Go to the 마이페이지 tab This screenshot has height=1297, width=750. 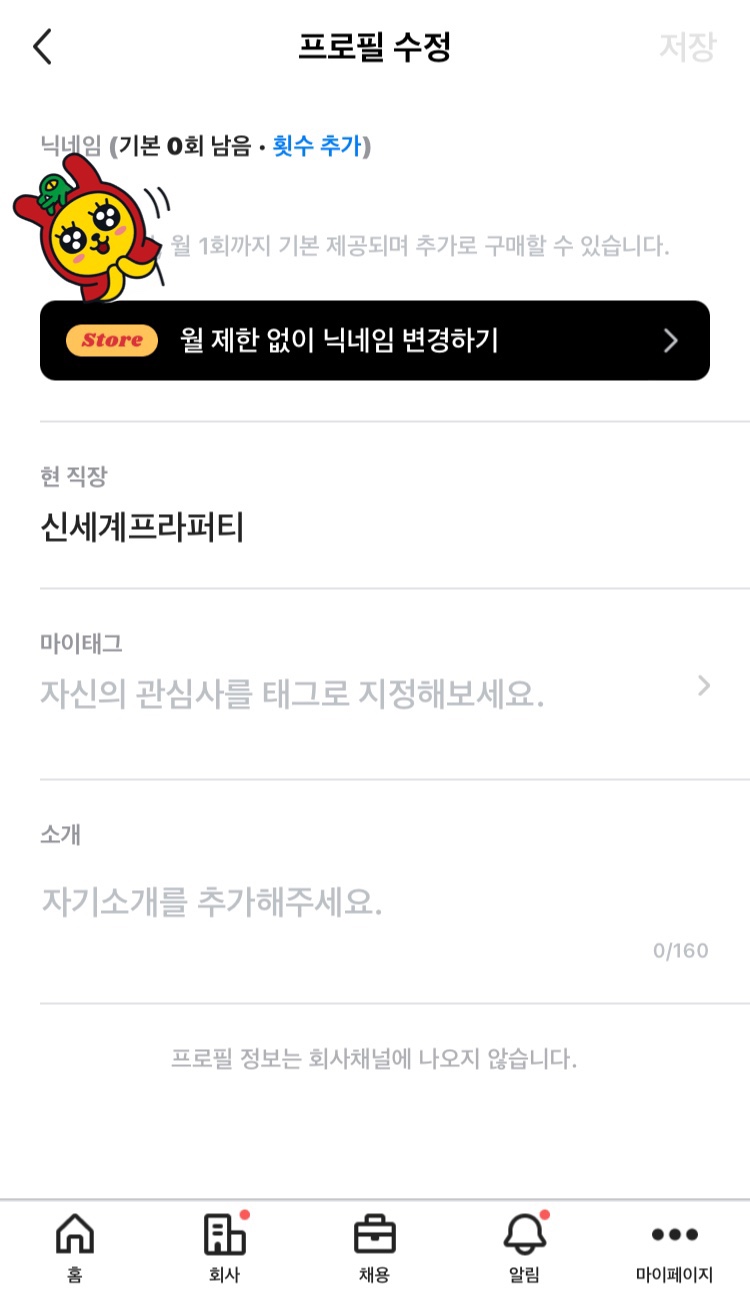point(674,1248)
